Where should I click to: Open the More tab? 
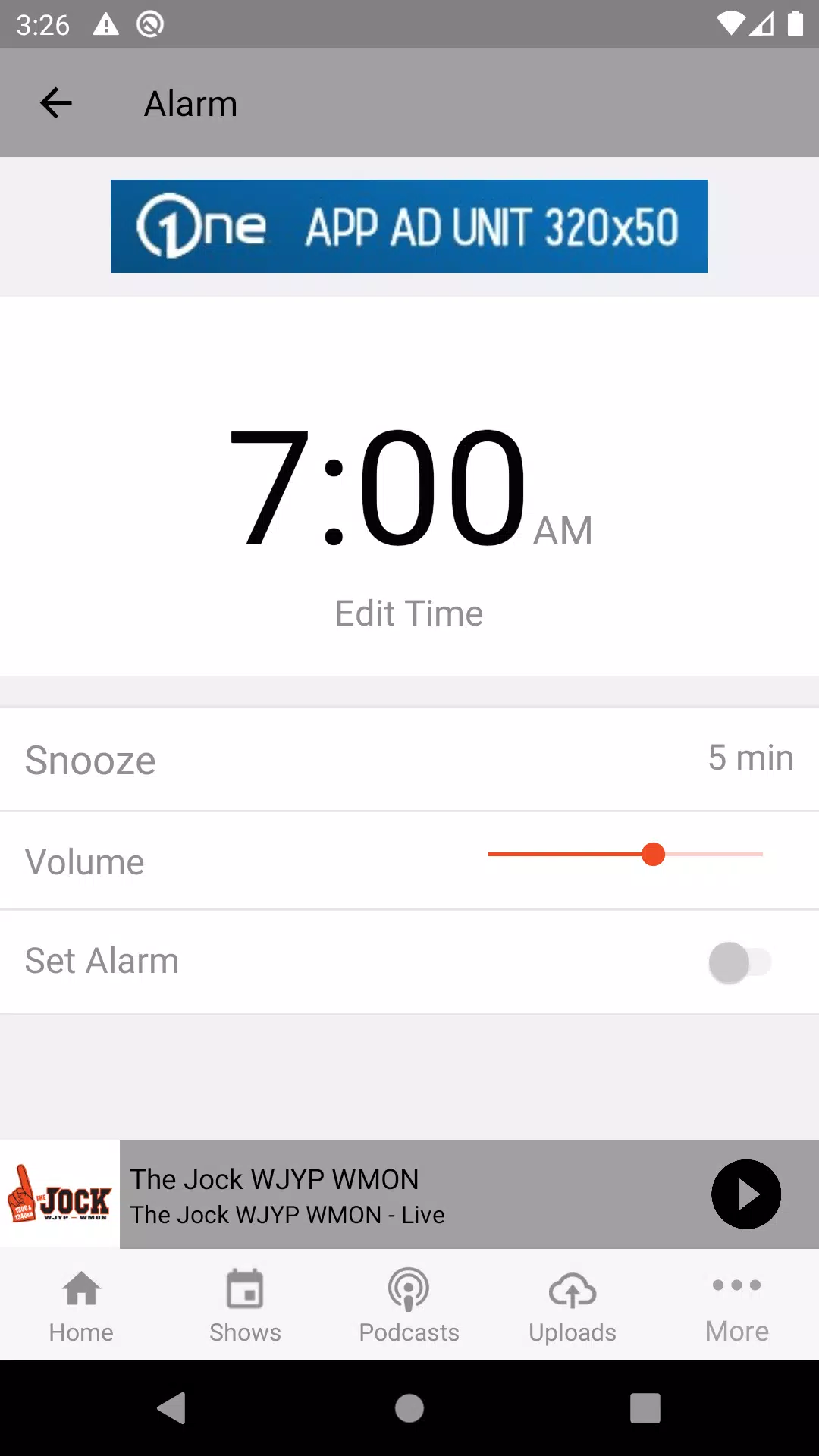click(x=736, y=1306)
